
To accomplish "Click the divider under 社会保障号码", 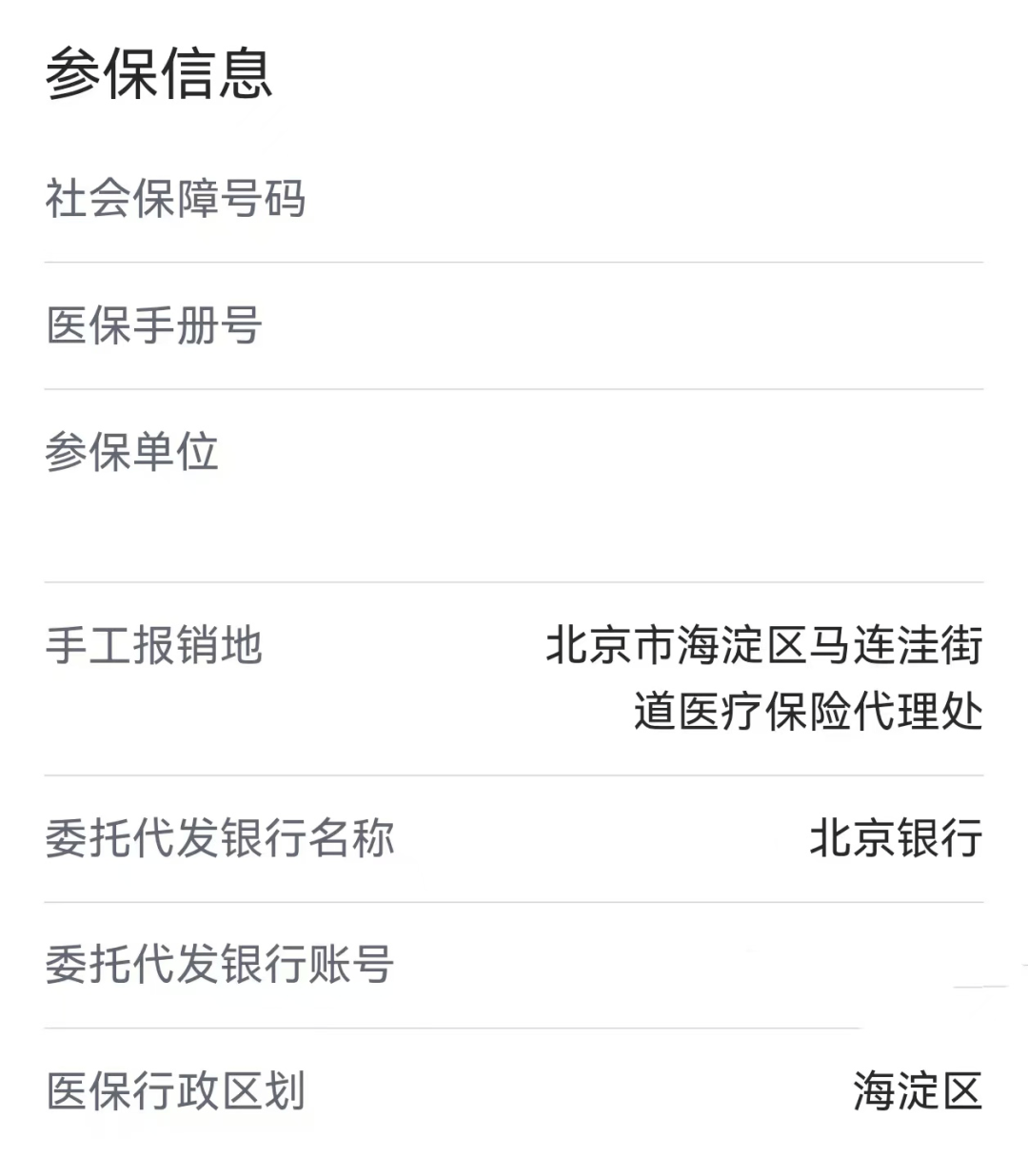I will 514,259.
